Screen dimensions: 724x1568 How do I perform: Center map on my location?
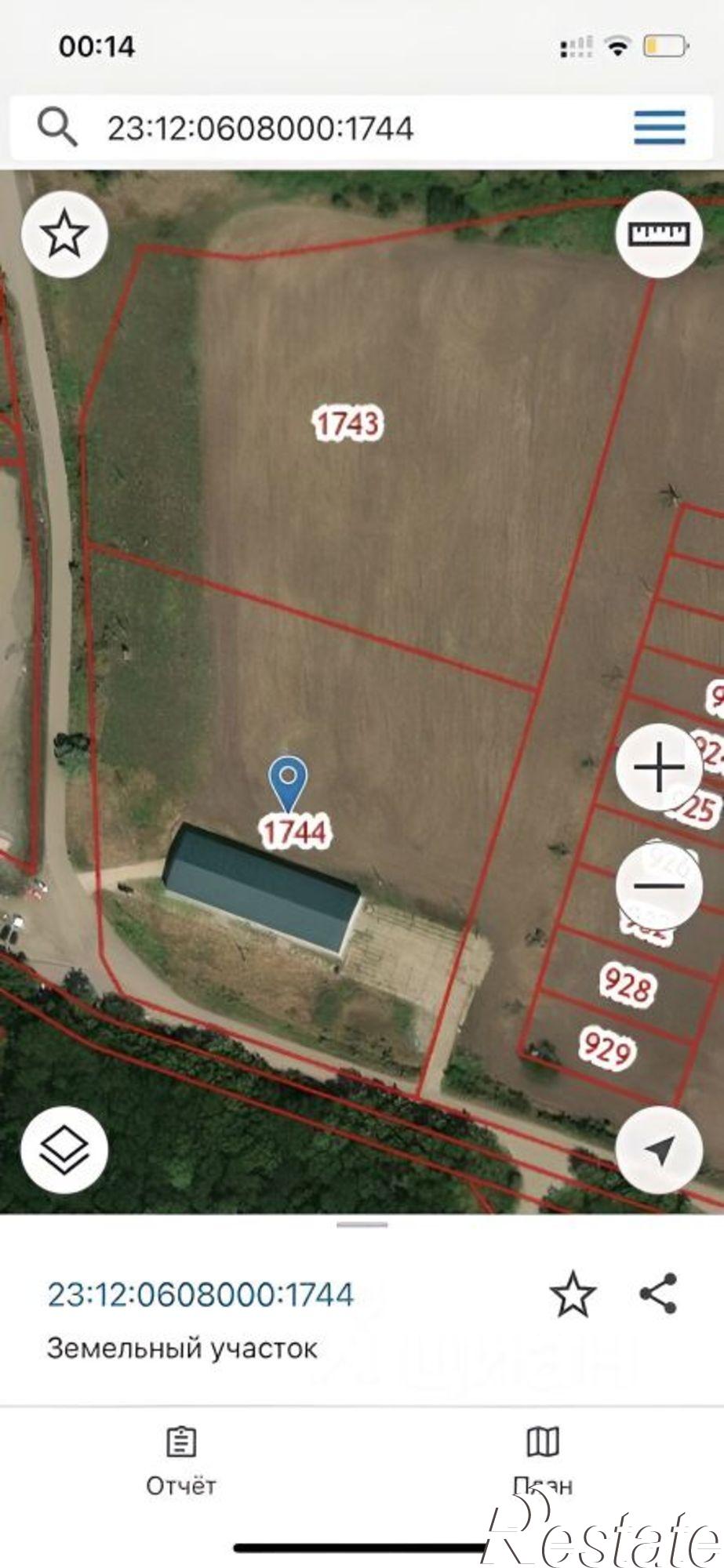(x=659, y=1150)
